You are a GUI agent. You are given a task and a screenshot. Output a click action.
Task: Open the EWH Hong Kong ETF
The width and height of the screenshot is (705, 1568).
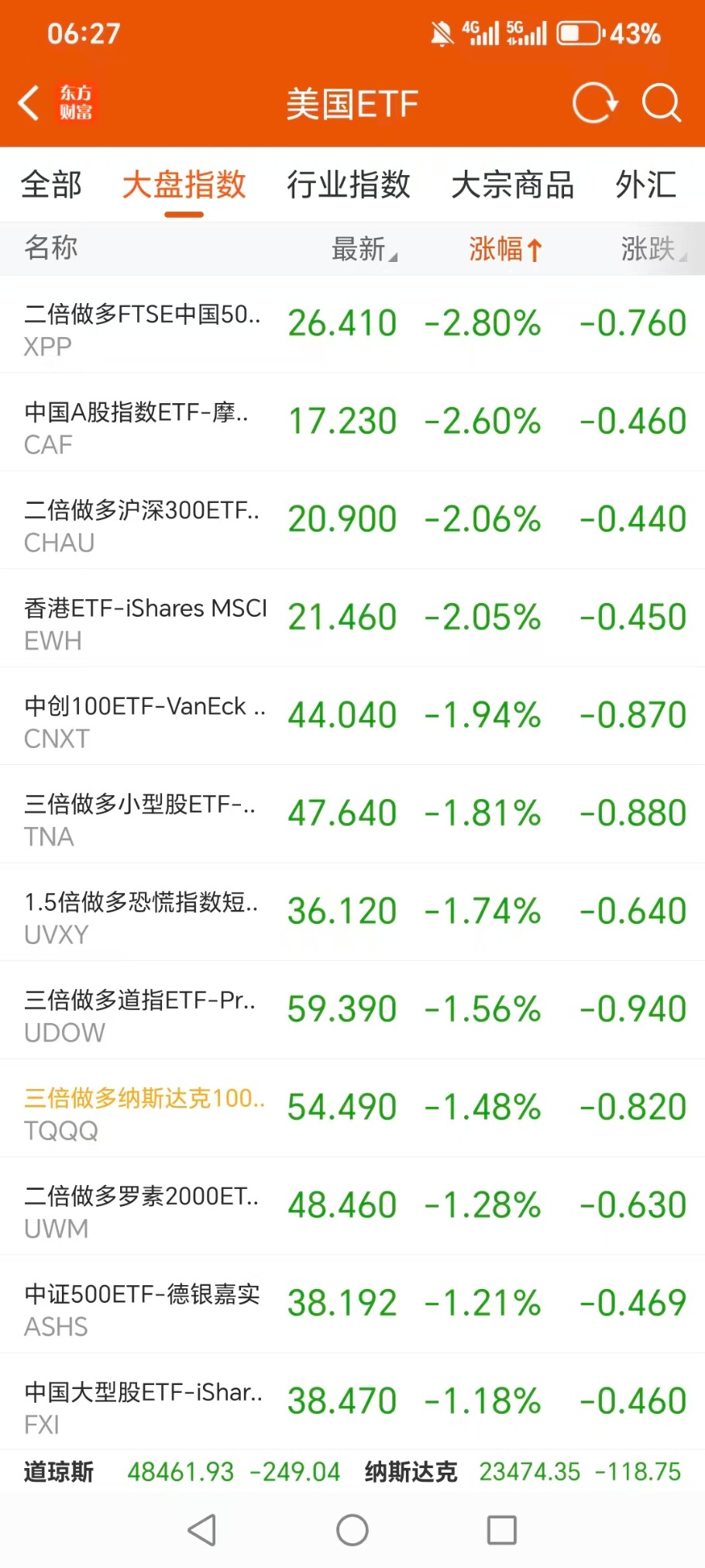pyautogui.click(x=352, y=619)
